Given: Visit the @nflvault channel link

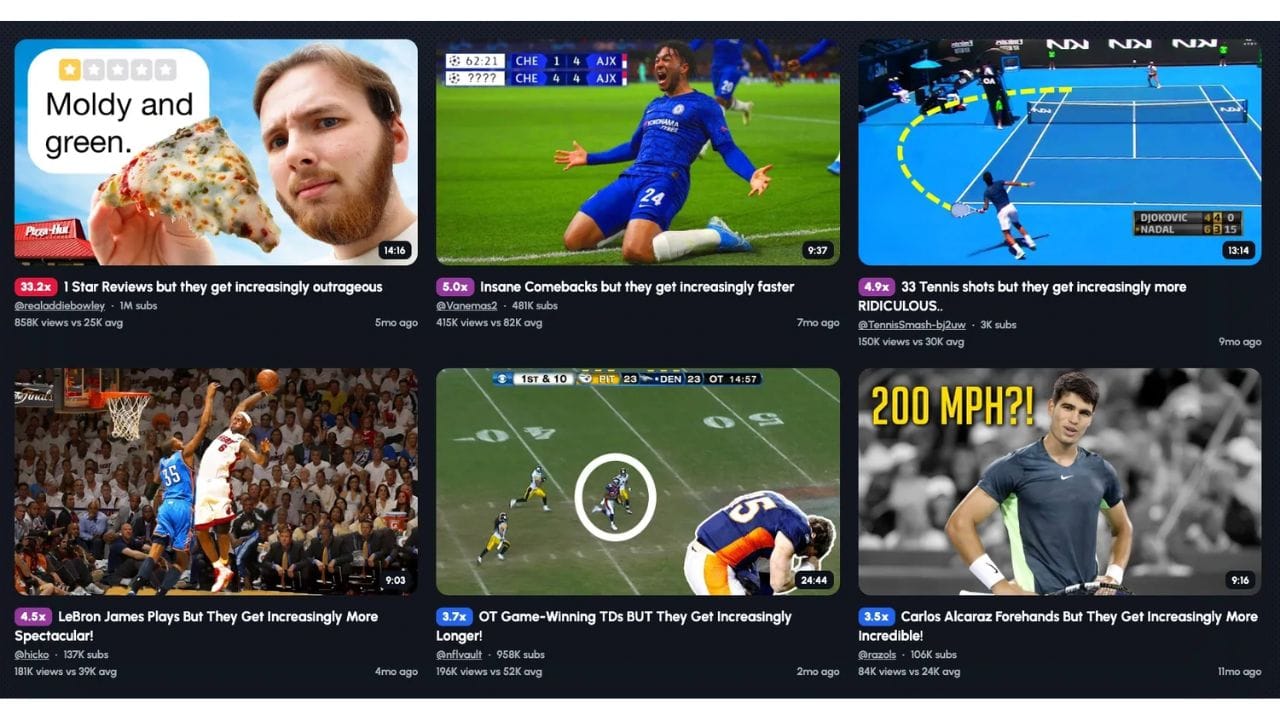Looking at the screenshot, I should click(x=459, y=655).
